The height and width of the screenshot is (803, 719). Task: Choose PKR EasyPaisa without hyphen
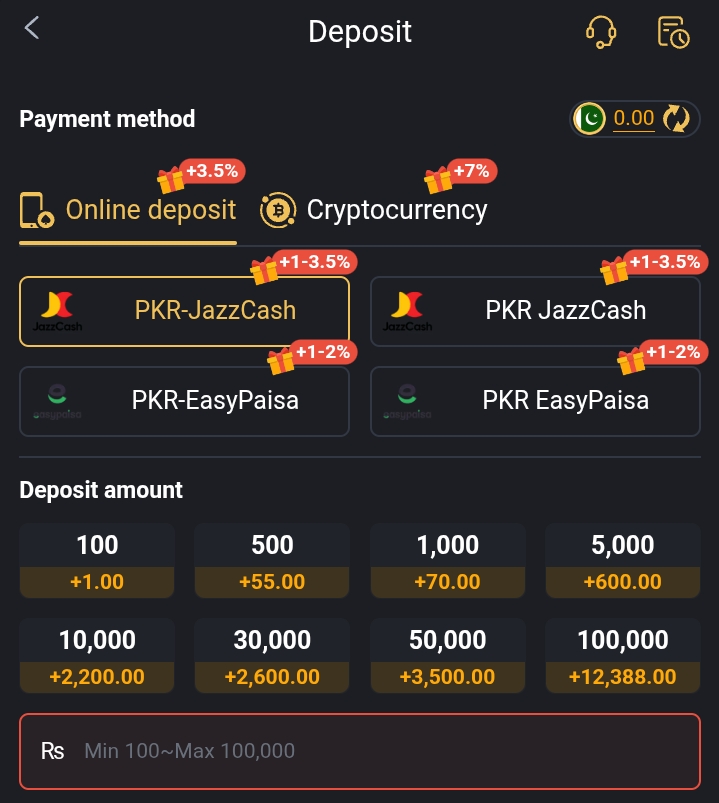pos(535,401)
